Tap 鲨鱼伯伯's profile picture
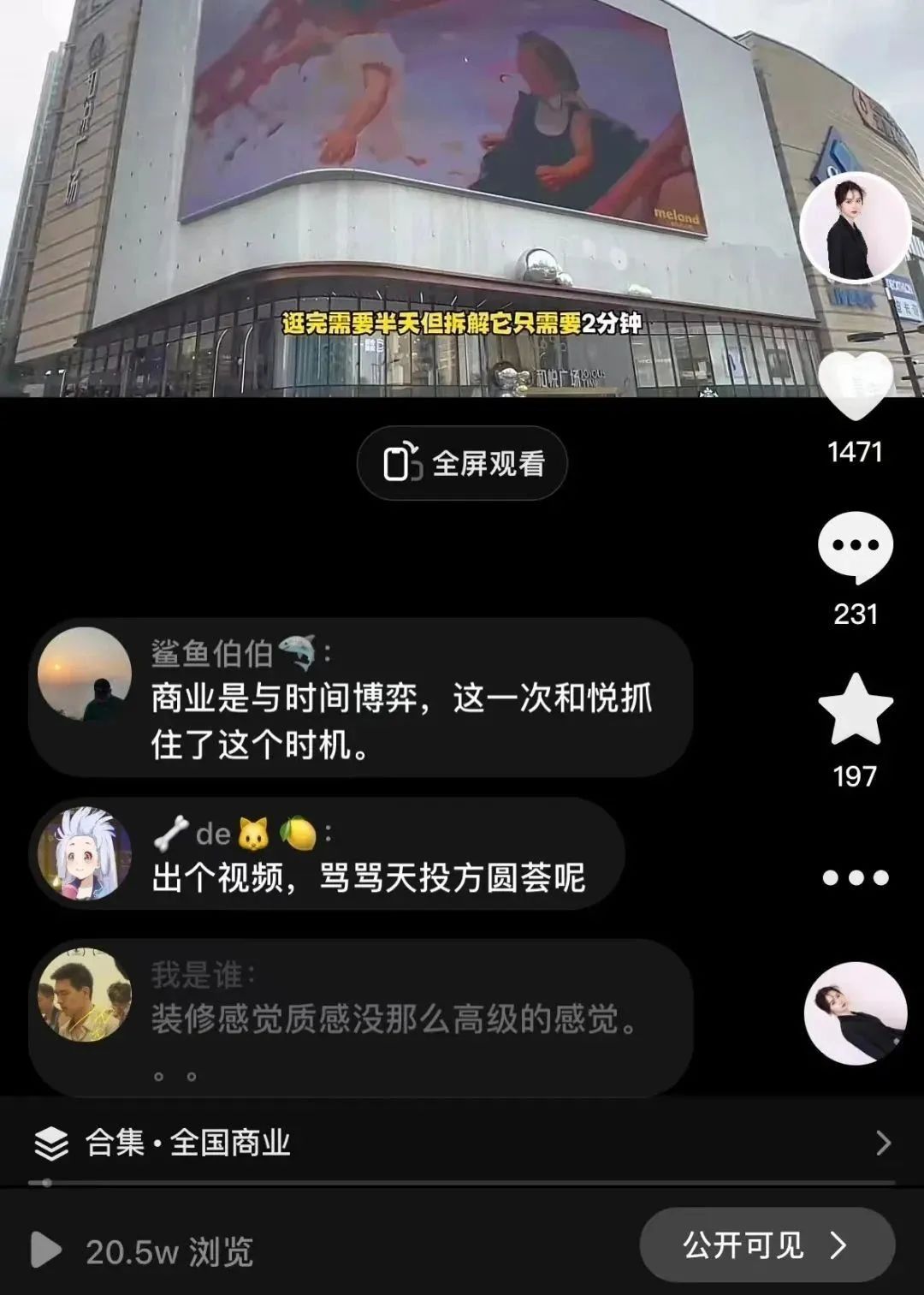Screen dimensions: 924x1295 [x=84, y=672]
